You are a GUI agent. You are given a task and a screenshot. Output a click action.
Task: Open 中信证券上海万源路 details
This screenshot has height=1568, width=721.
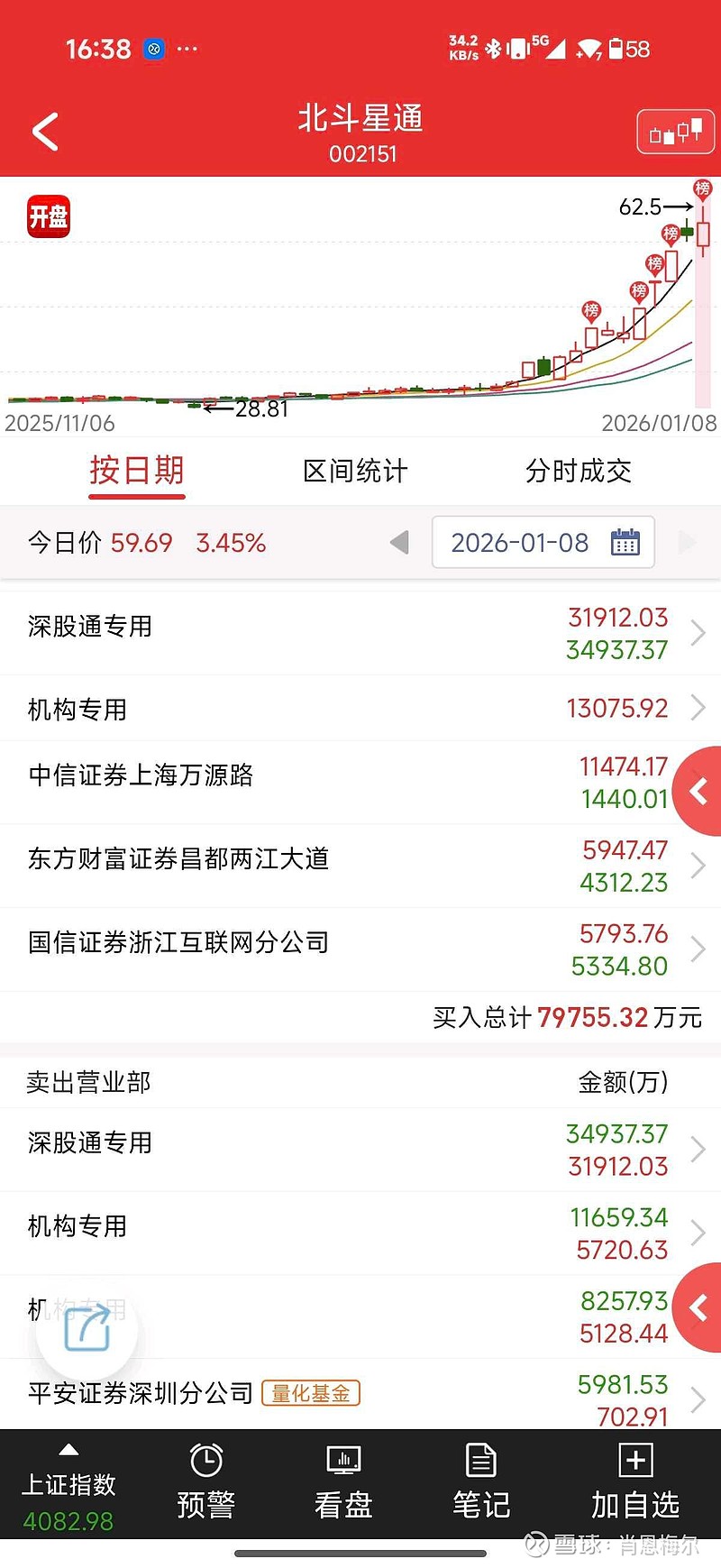342,783
